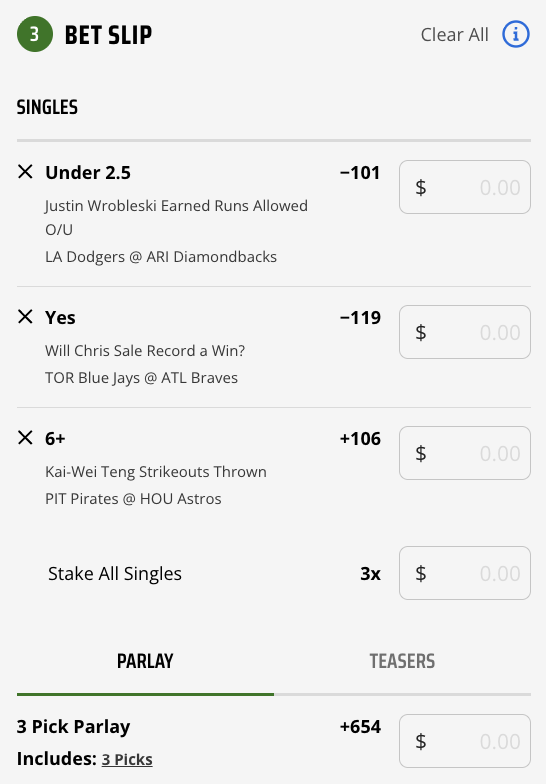The height and width of the screenshot is (784, 546).
Task: Enter stake for Under 2.5 bet
Action: pyautogui.click(x=464, y=187)
